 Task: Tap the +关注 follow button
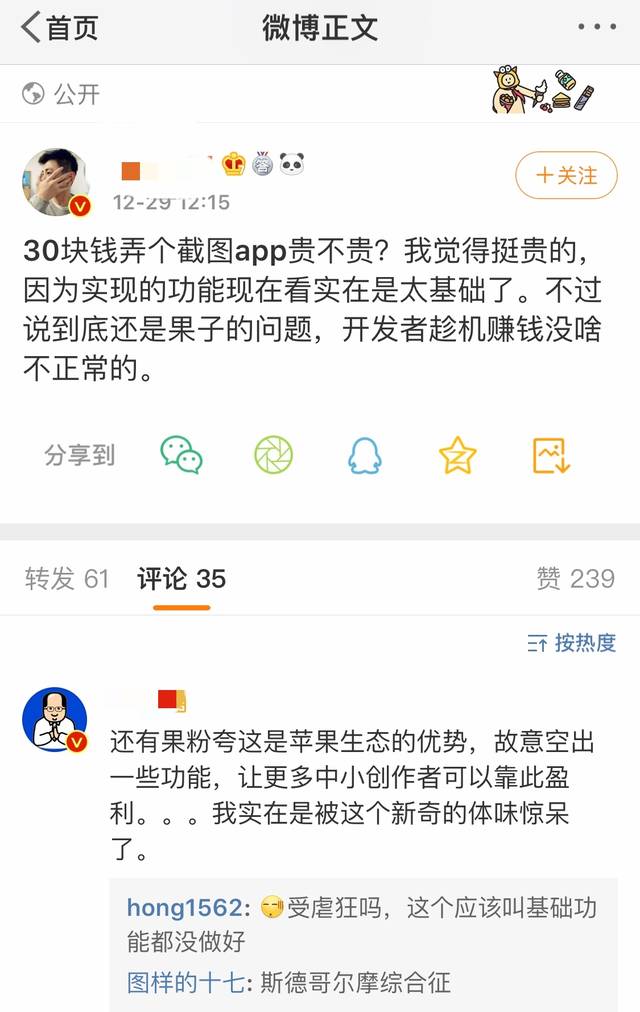click(566, 176)
